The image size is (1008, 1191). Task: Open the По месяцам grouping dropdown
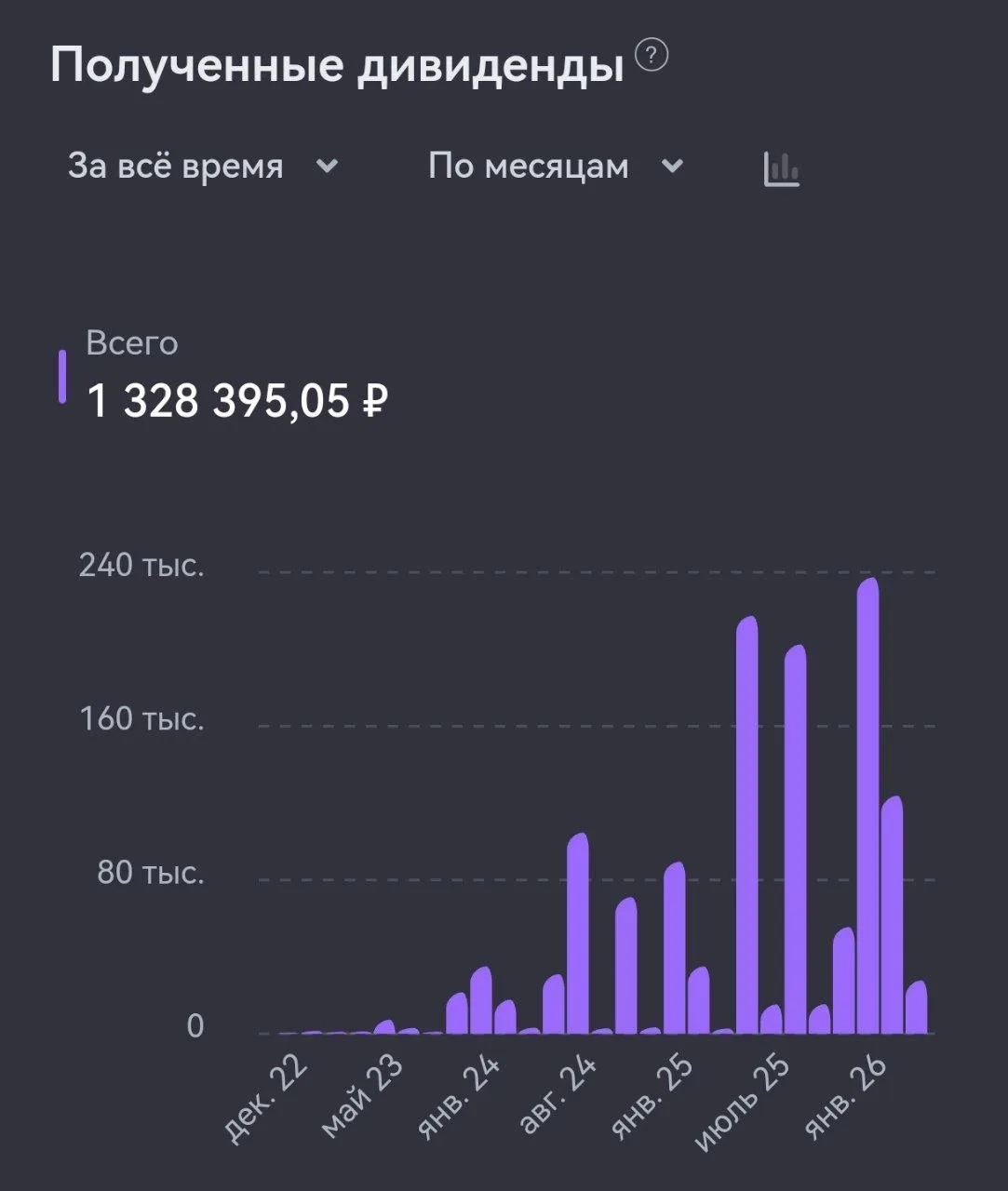[x=556, y=167]
